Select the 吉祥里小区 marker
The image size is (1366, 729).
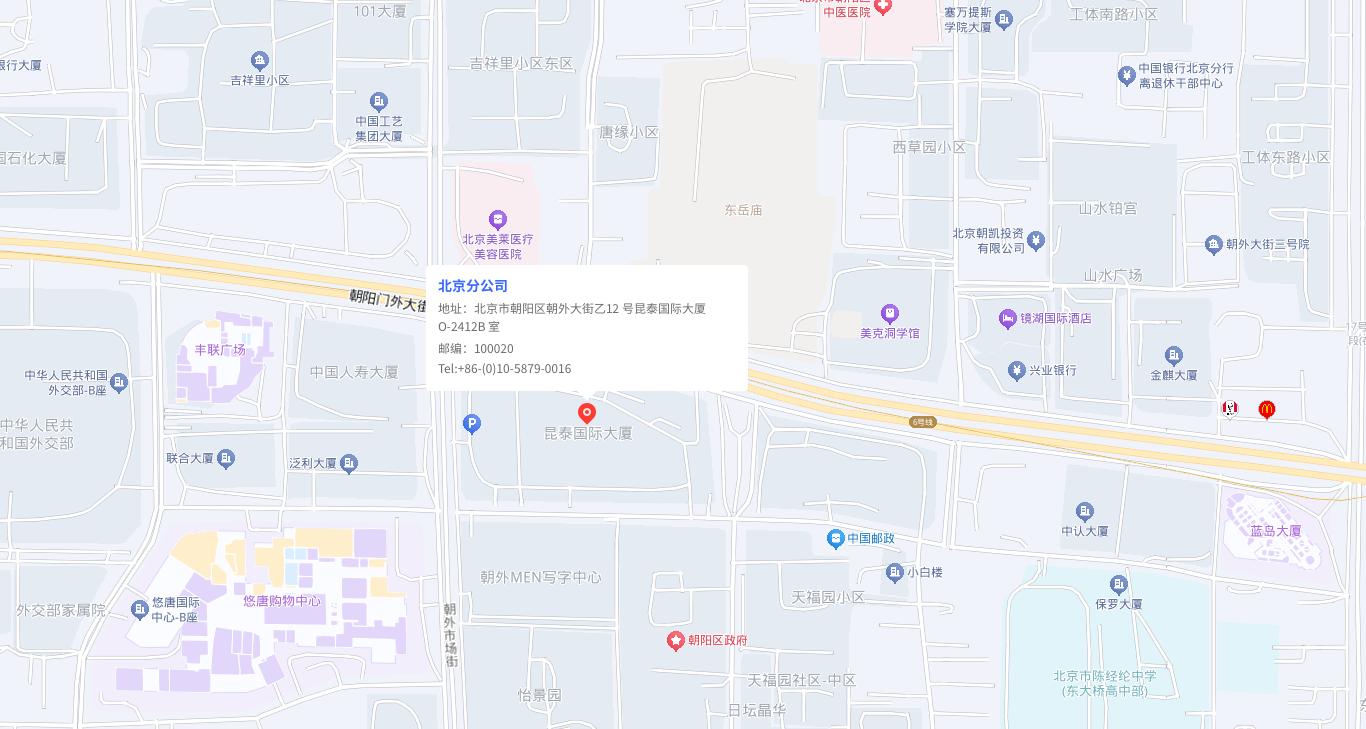(x=260, y=61)
